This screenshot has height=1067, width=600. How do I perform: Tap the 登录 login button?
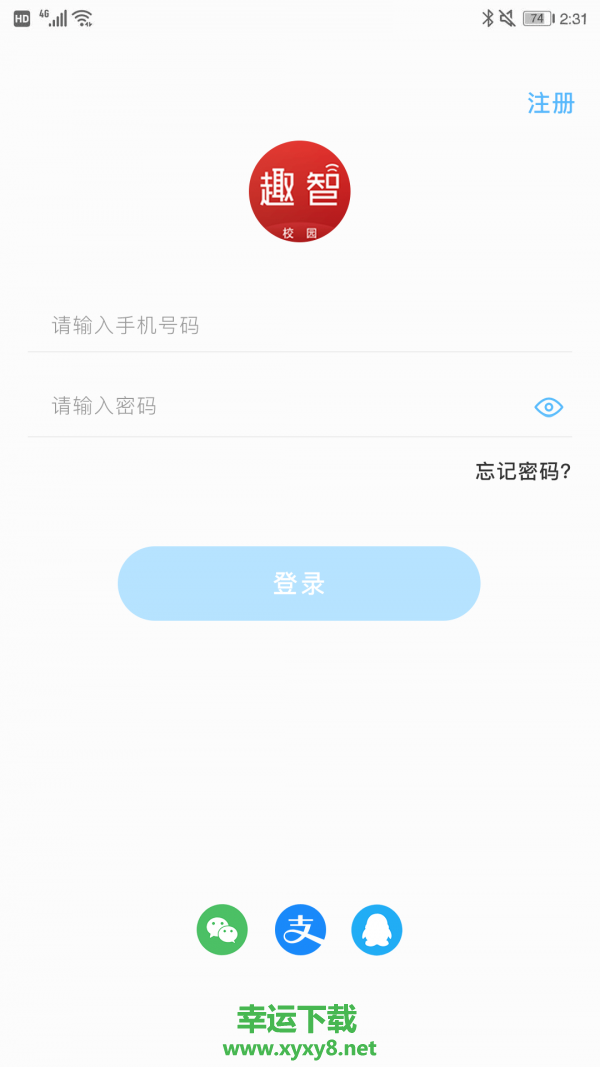[x=299, y=583]
